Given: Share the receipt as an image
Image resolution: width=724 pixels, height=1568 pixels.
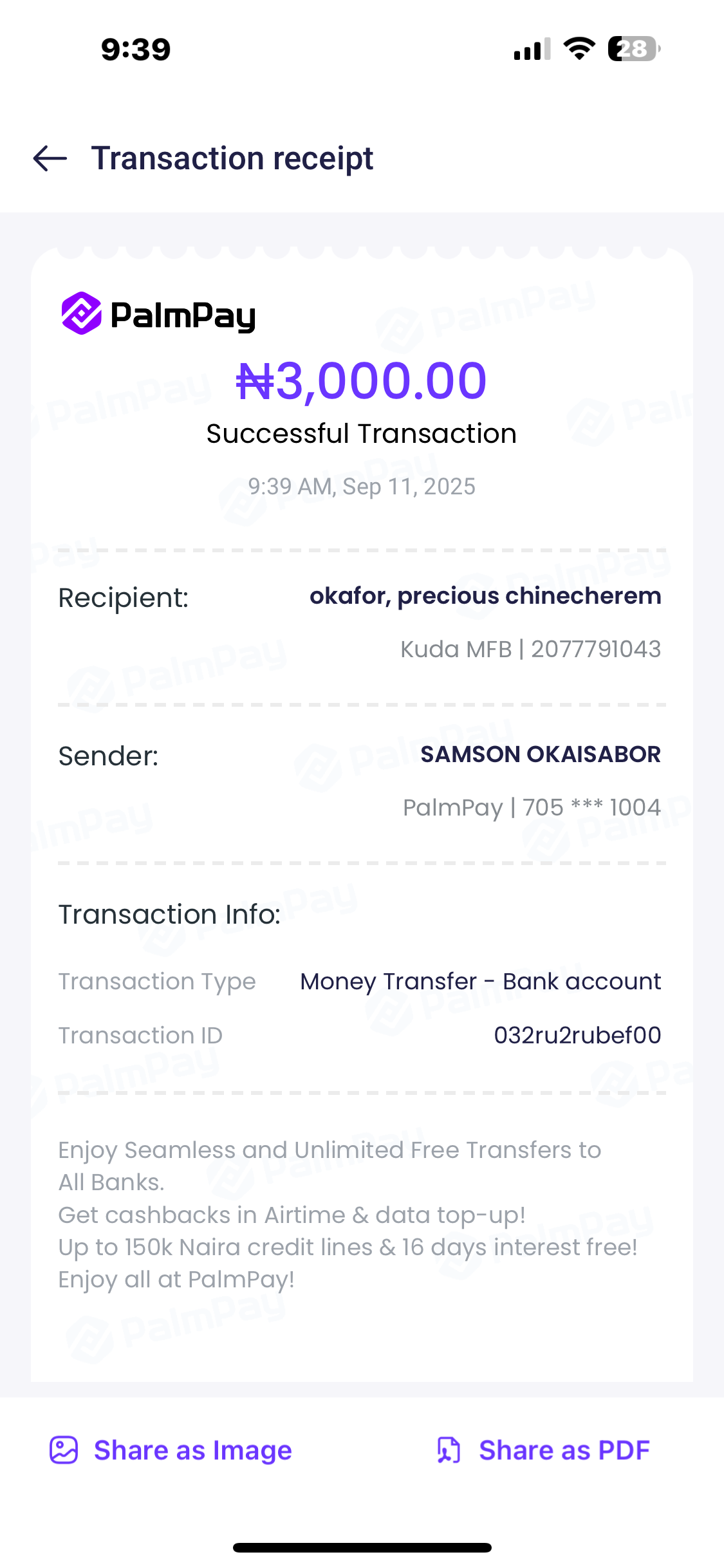Looking at the screenshot, I should point(171,1450).
